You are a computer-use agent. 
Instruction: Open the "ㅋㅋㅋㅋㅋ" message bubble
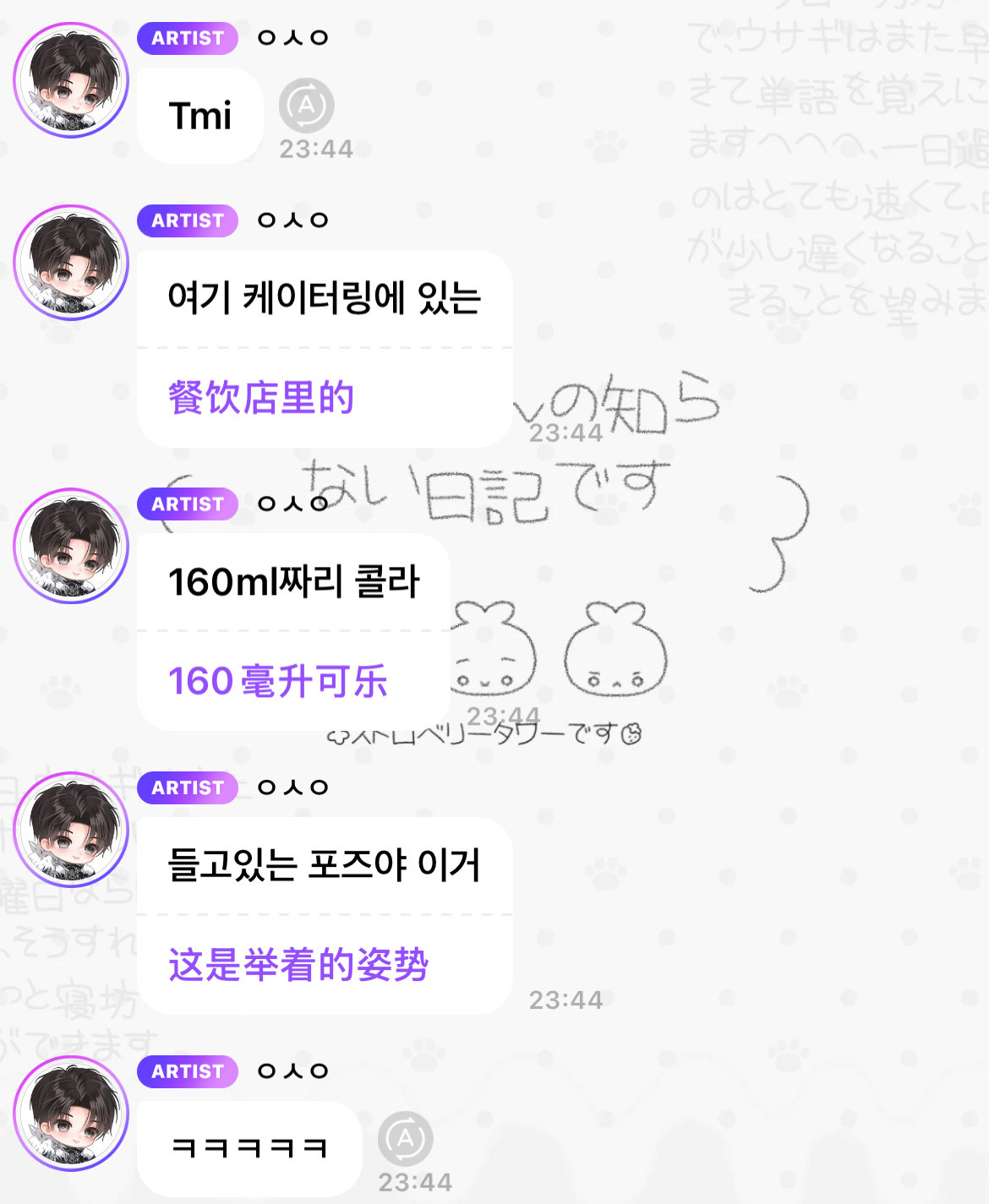tap(248, 1147)
